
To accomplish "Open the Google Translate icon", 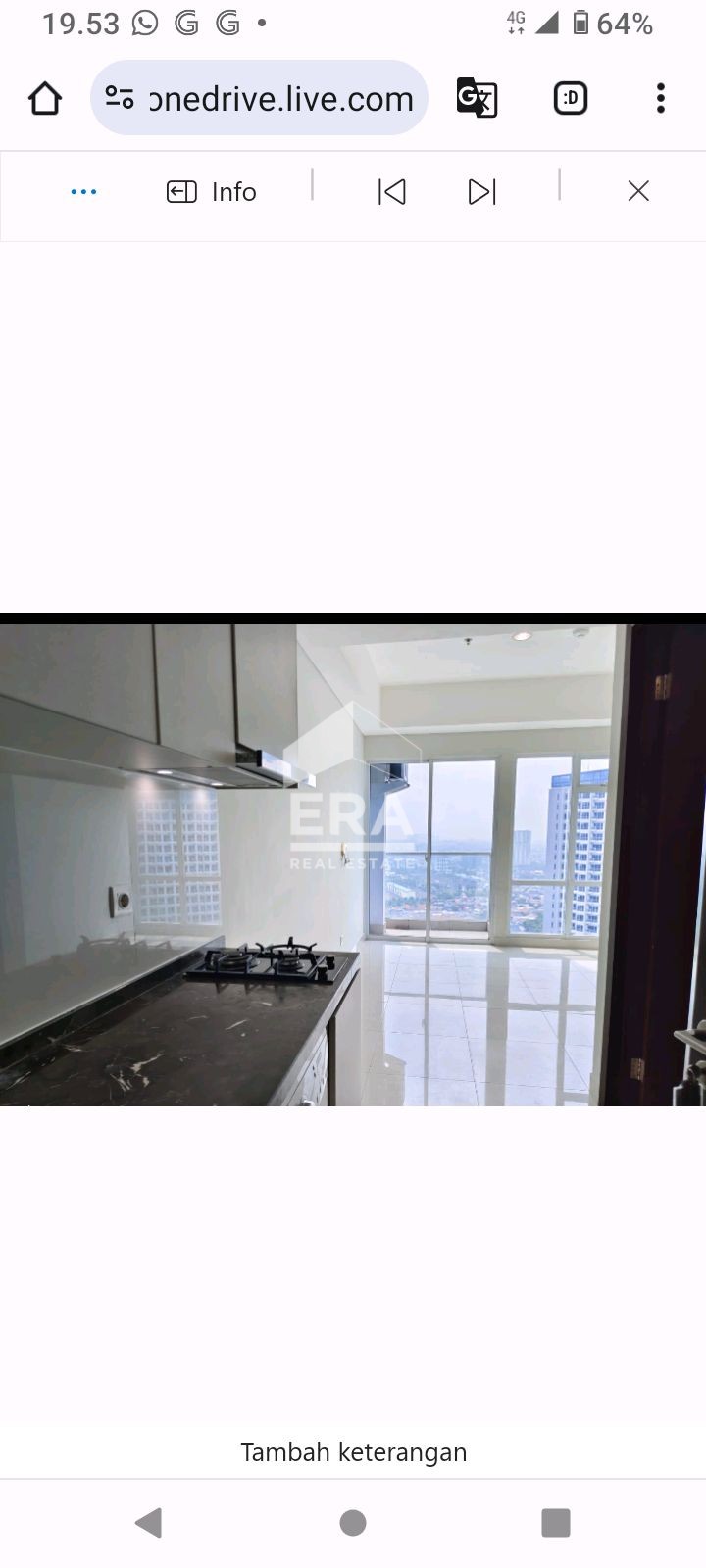I will click(478, 98).
